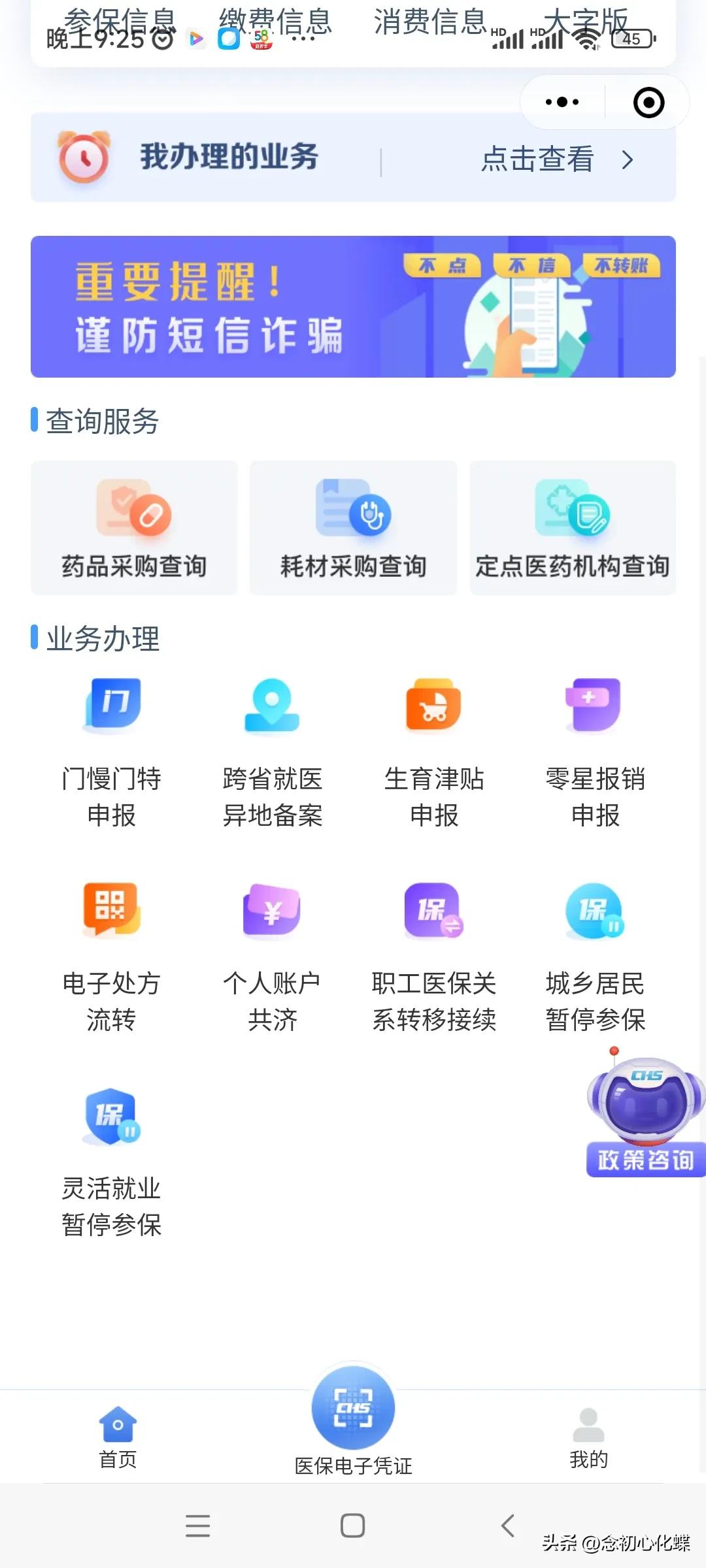Open 定点医药机构查询 institution lookup

pyautogui.click(x=572, y=529)
